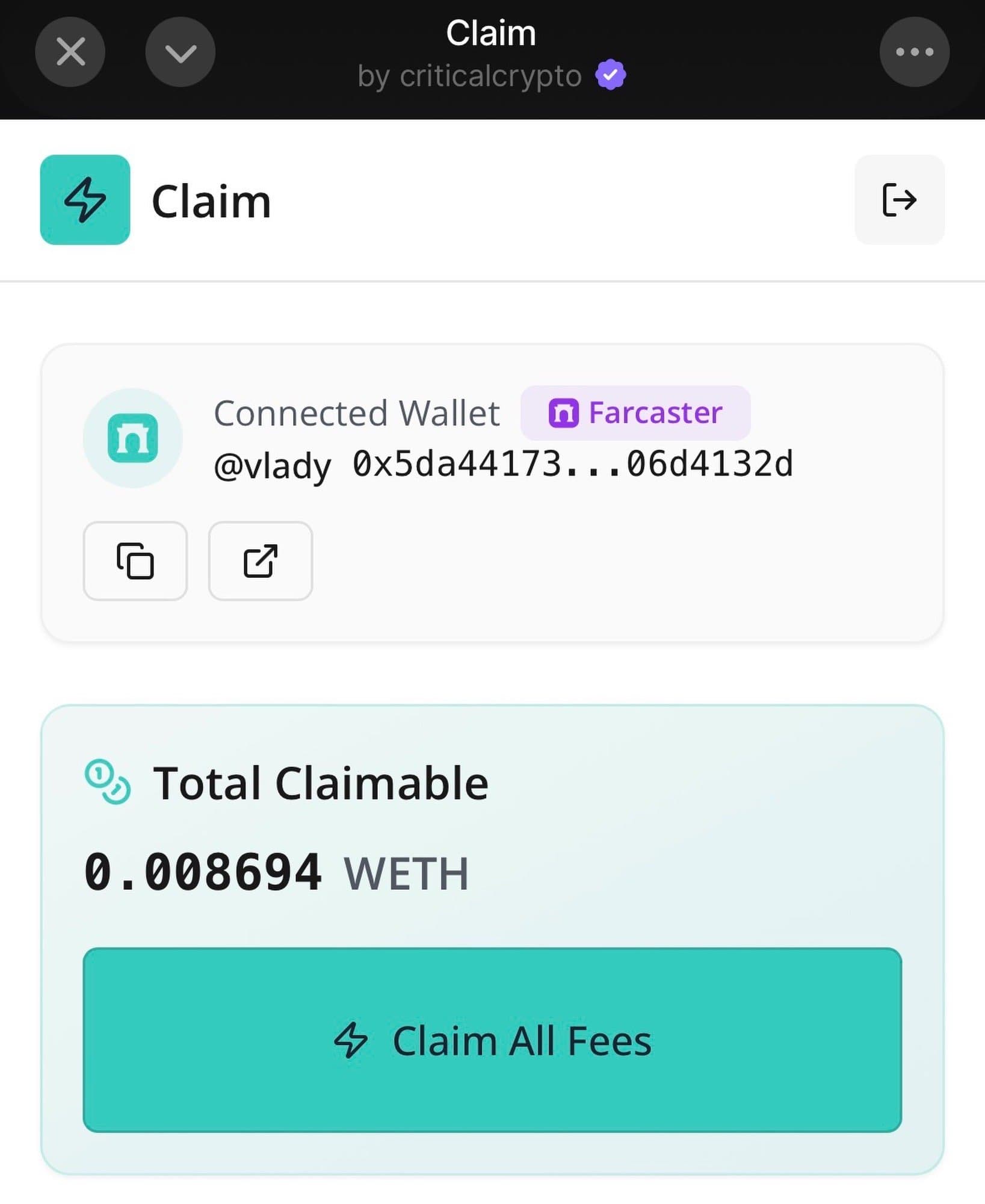Open wallet address in external explorer
The width and height of the screenshot is (985, 1204).
pos(260,560)
